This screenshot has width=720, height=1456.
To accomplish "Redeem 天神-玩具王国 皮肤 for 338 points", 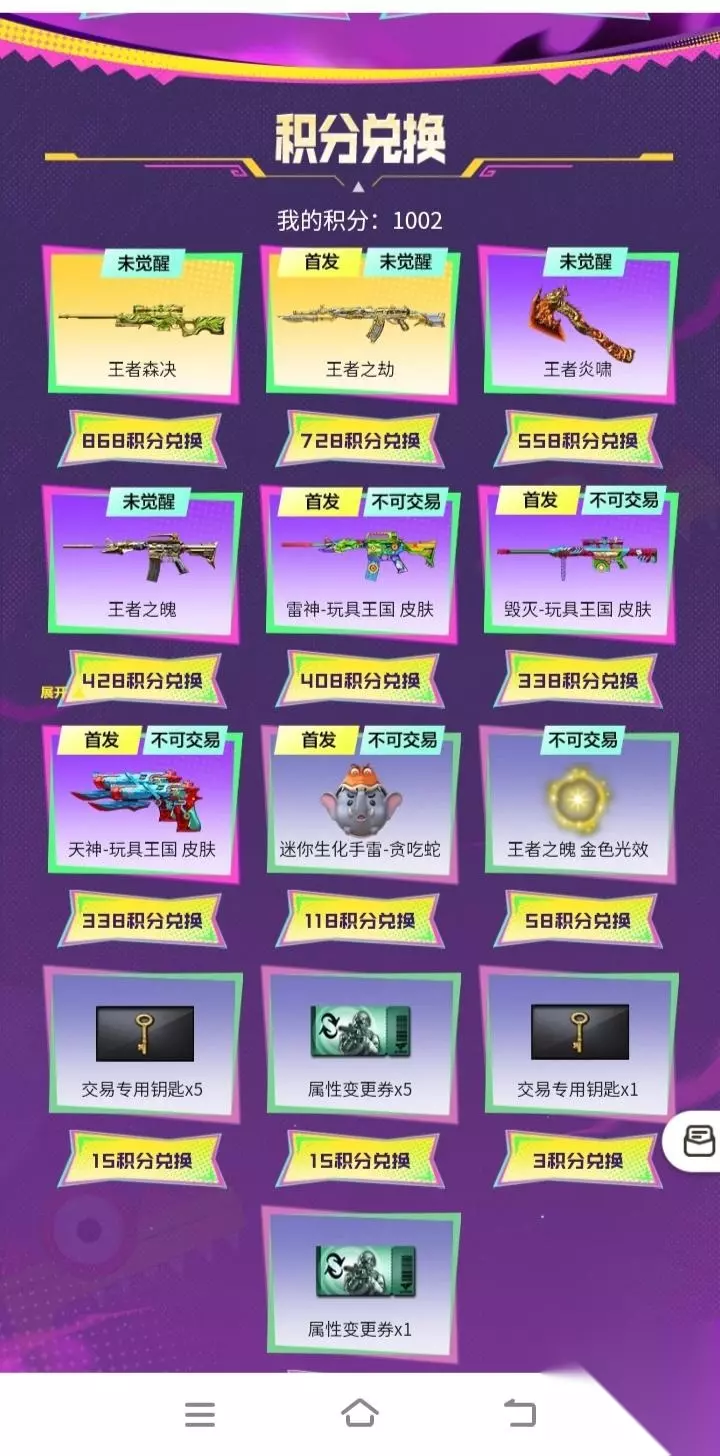I will pos(141,920).
